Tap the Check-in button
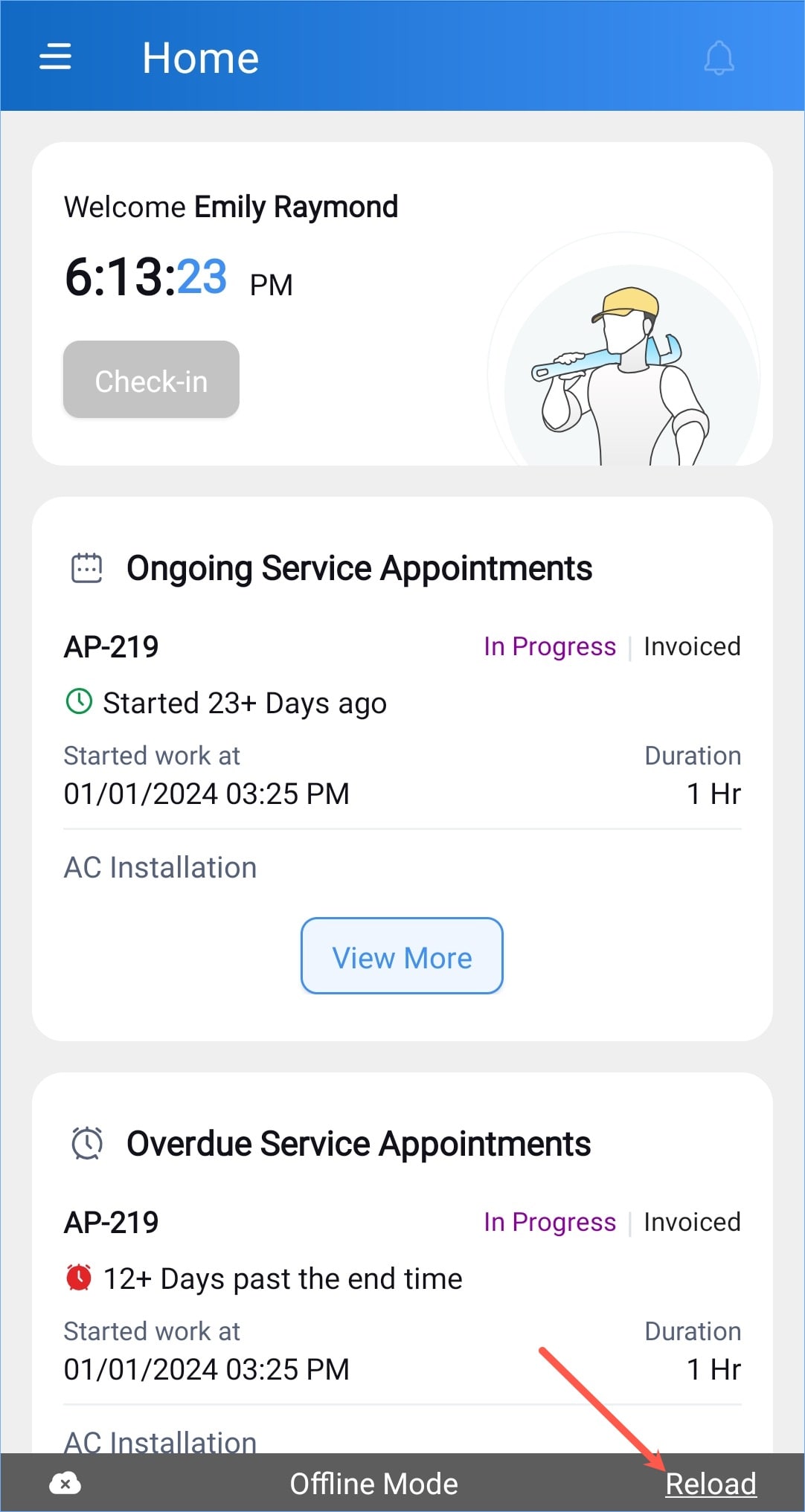 [151, 380]
